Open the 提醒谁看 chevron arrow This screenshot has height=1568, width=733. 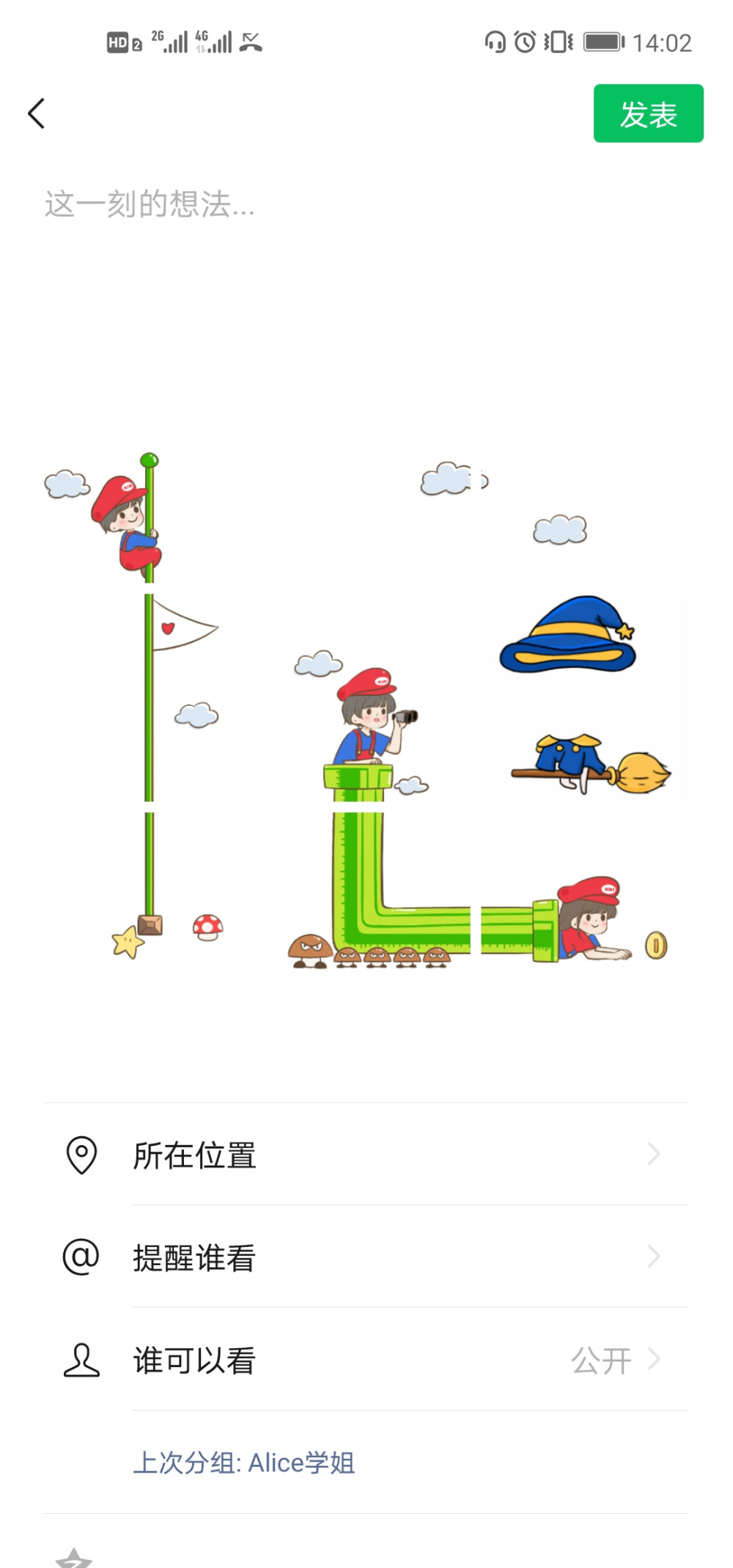tap(653, 1256)
